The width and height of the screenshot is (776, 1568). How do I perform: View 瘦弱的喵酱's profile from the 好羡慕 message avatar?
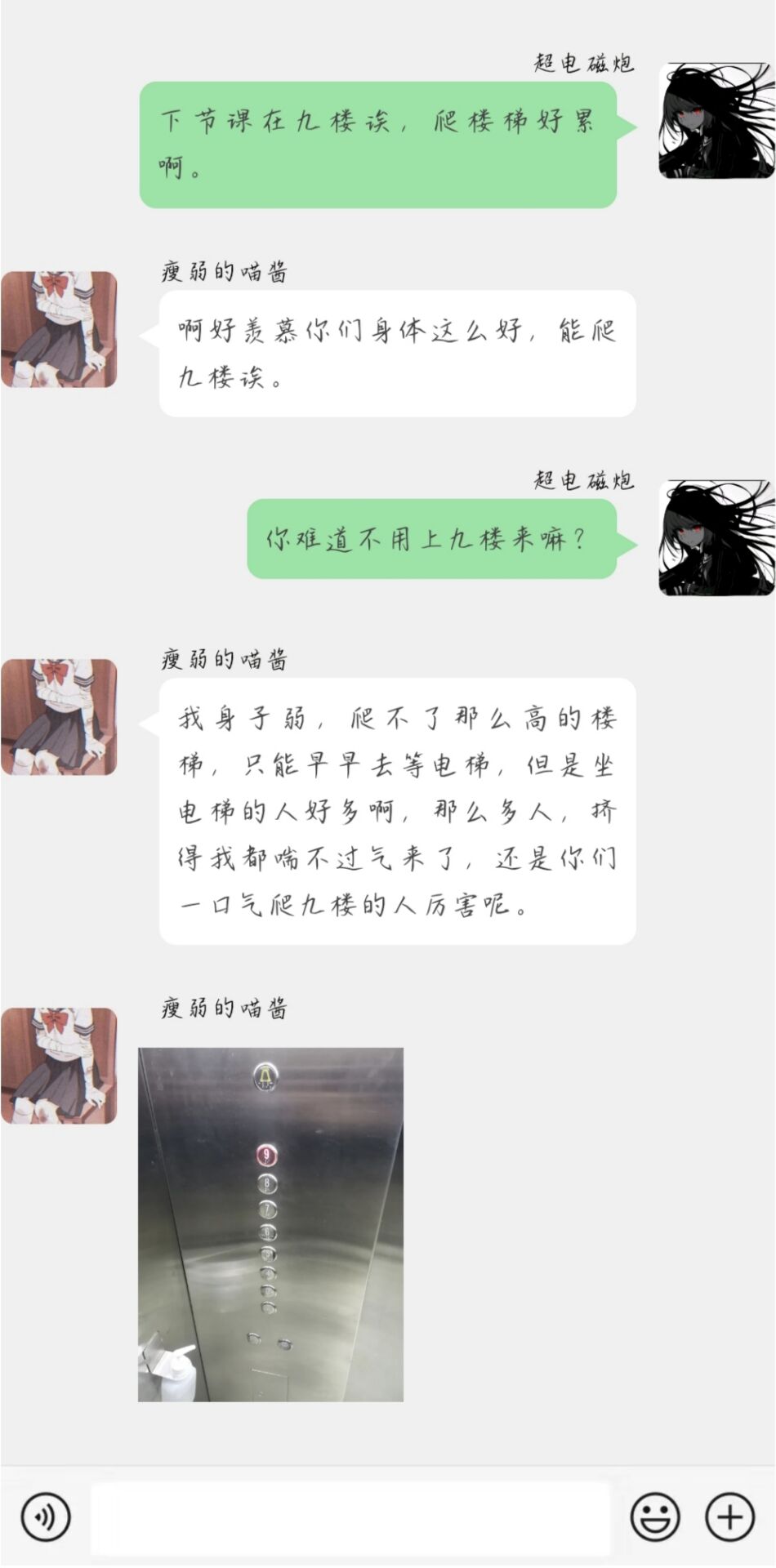pos(59,329)
